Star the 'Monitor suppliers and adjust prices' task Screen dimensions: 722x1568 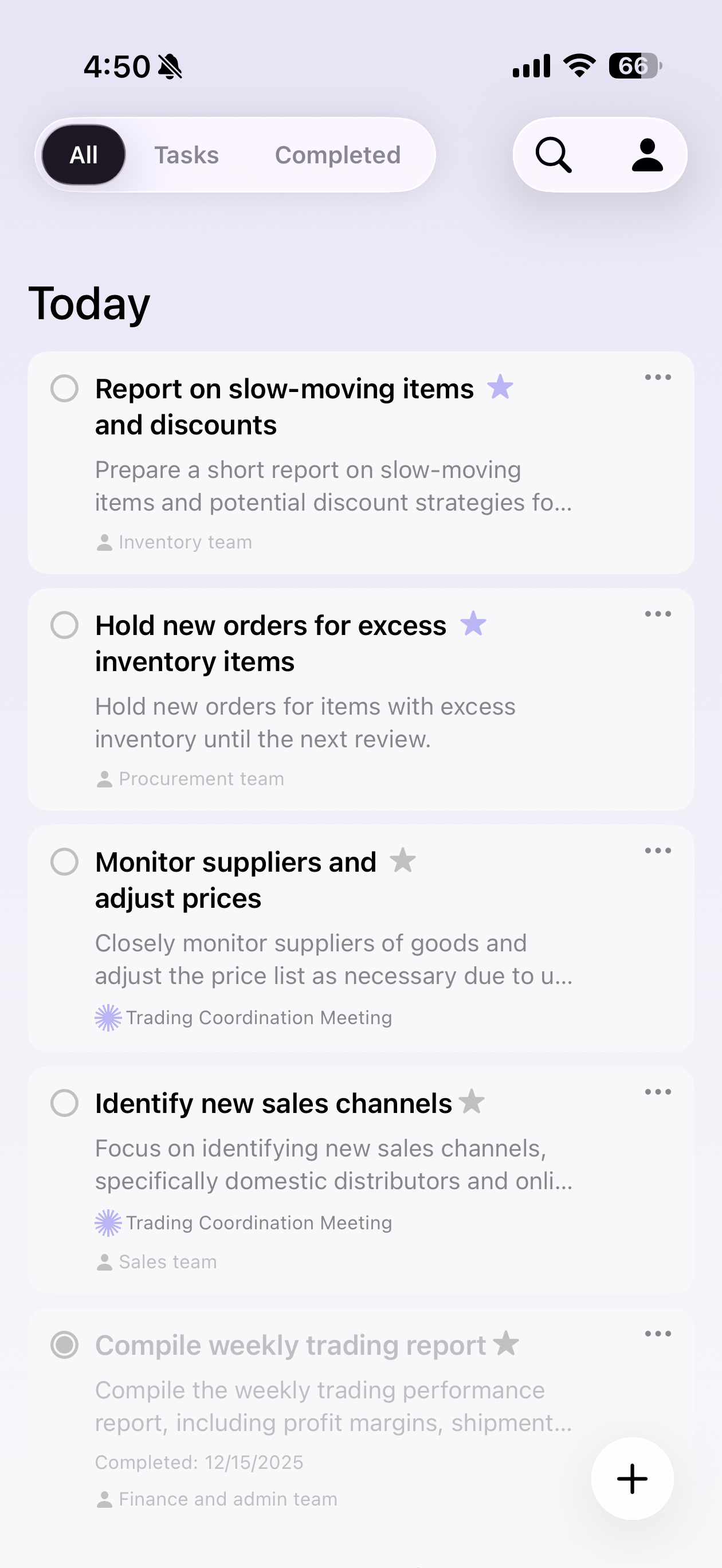[x=402, y=861]
